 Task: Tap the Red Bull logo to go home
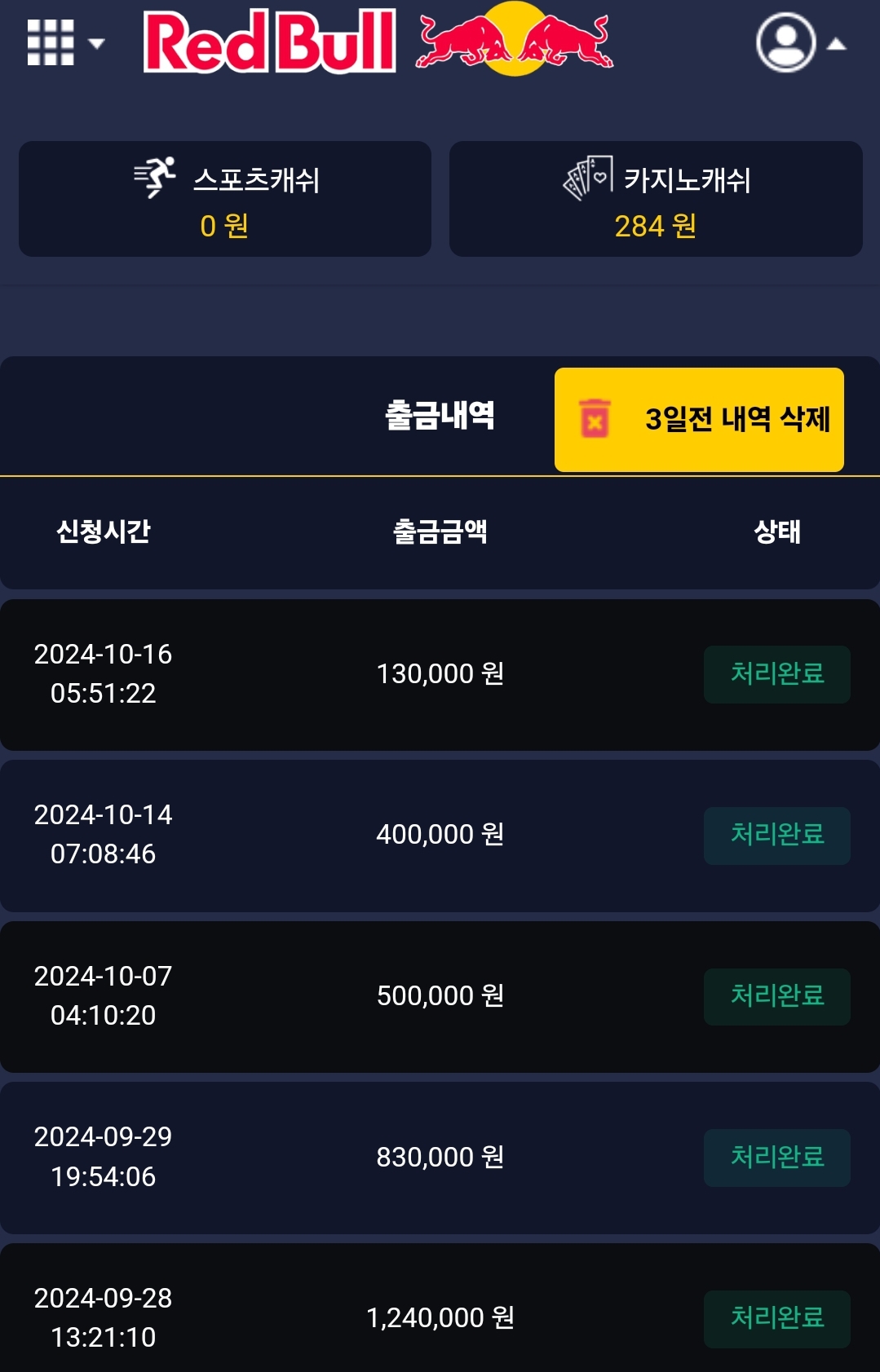(x=377, y=41)
